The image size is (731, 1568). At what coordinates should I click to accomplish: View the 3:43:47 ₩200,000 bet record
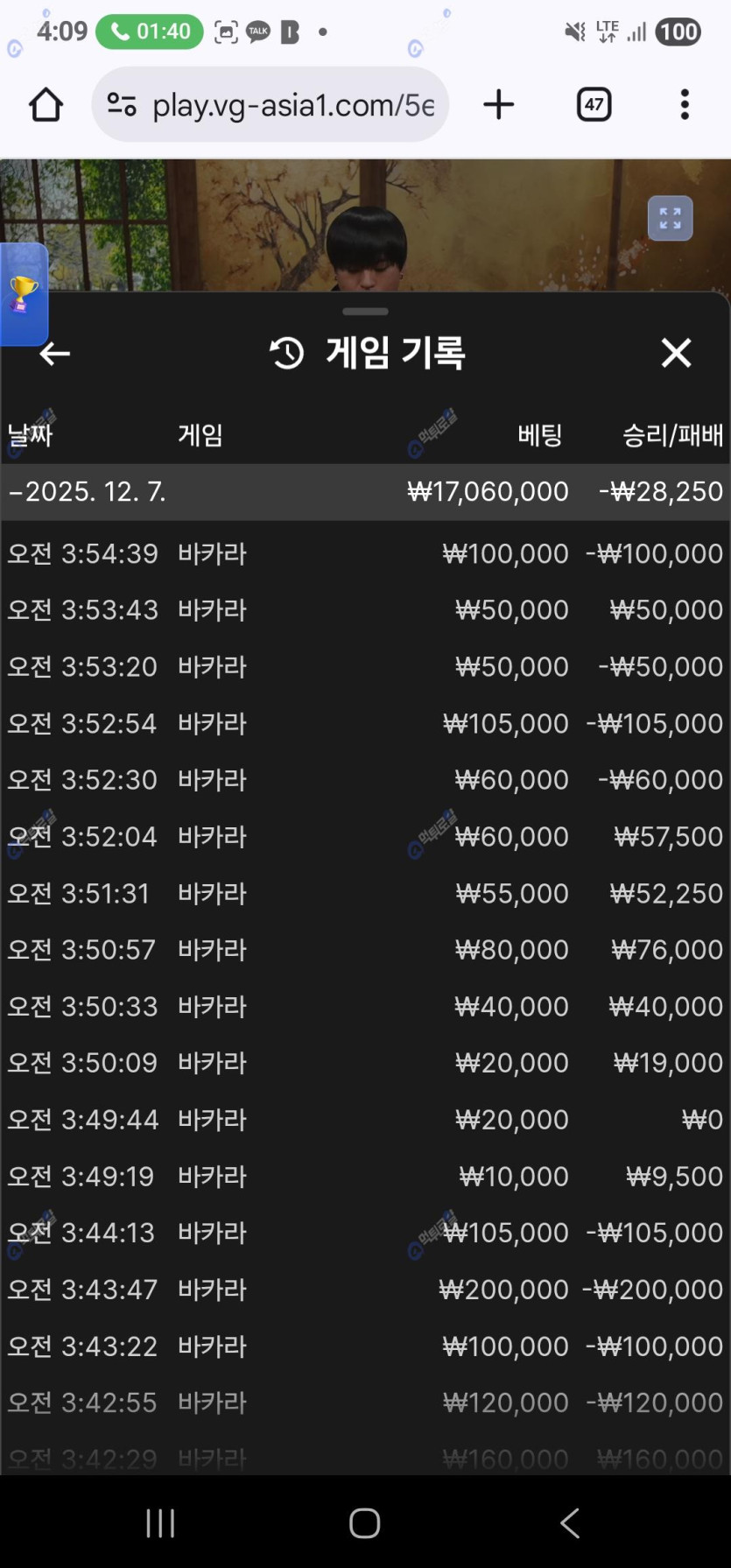click(x=365, y=1290)
